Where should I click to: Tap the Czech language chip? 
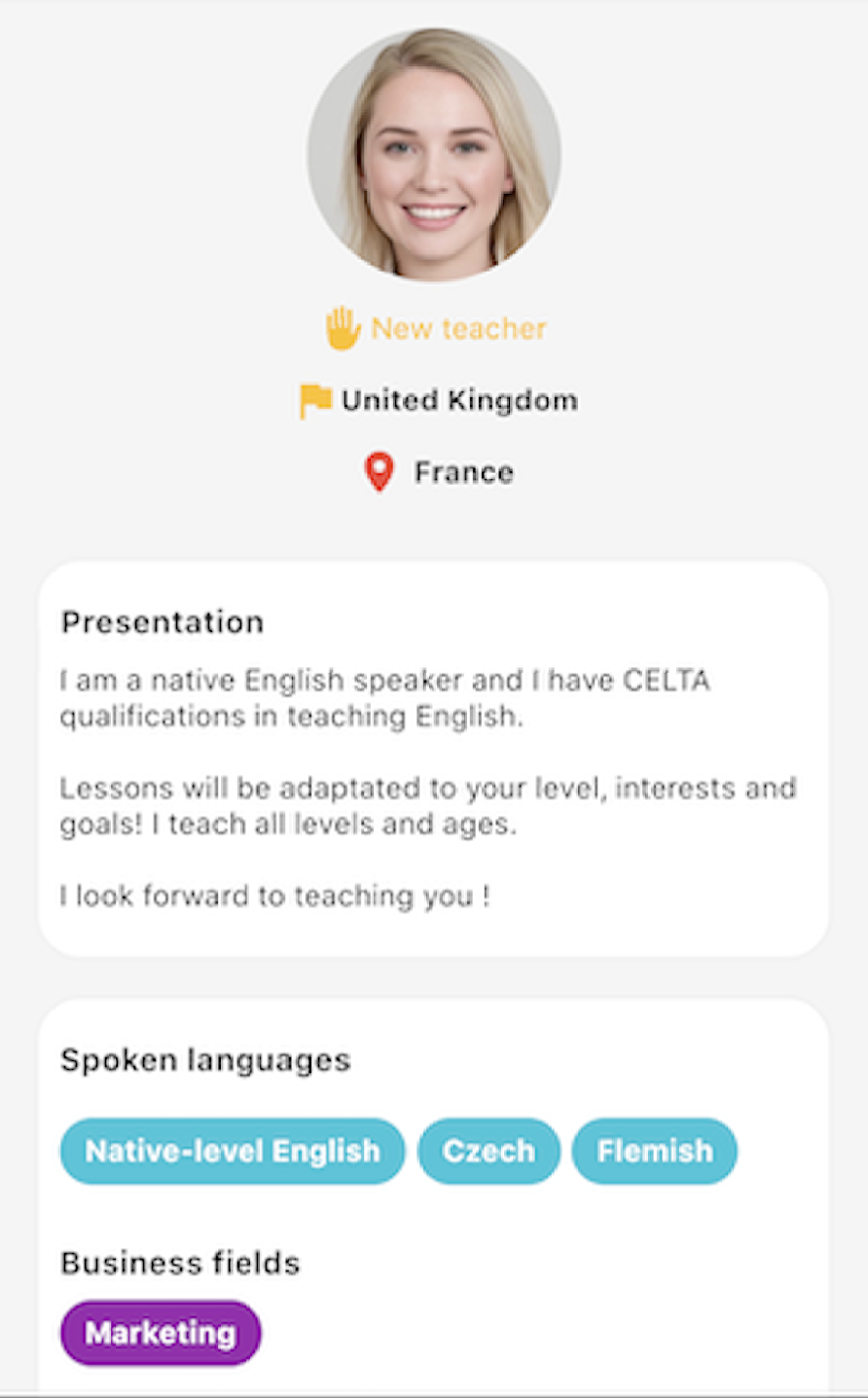(488, 1151)
